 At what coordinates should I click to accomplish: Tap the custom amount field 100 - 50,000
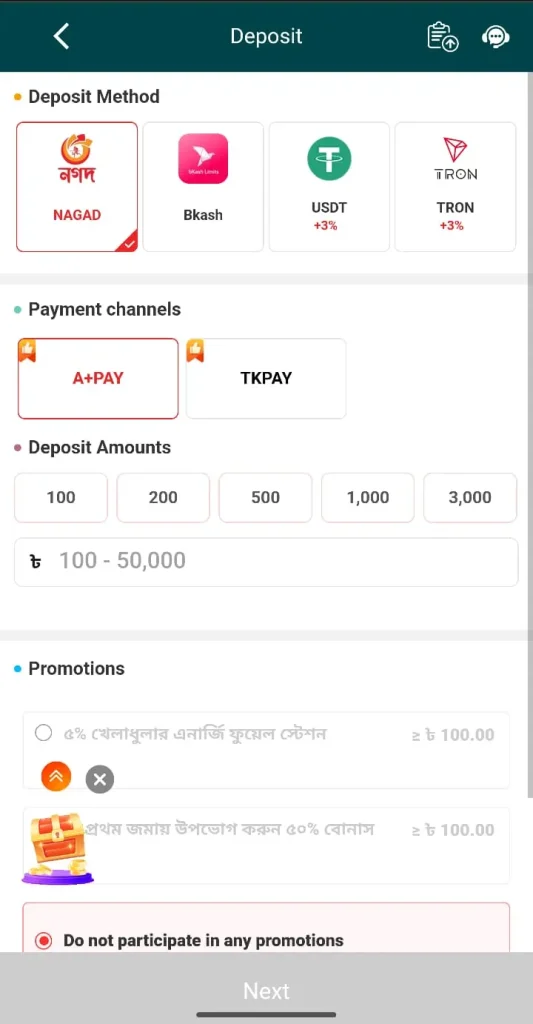[266, 562]
